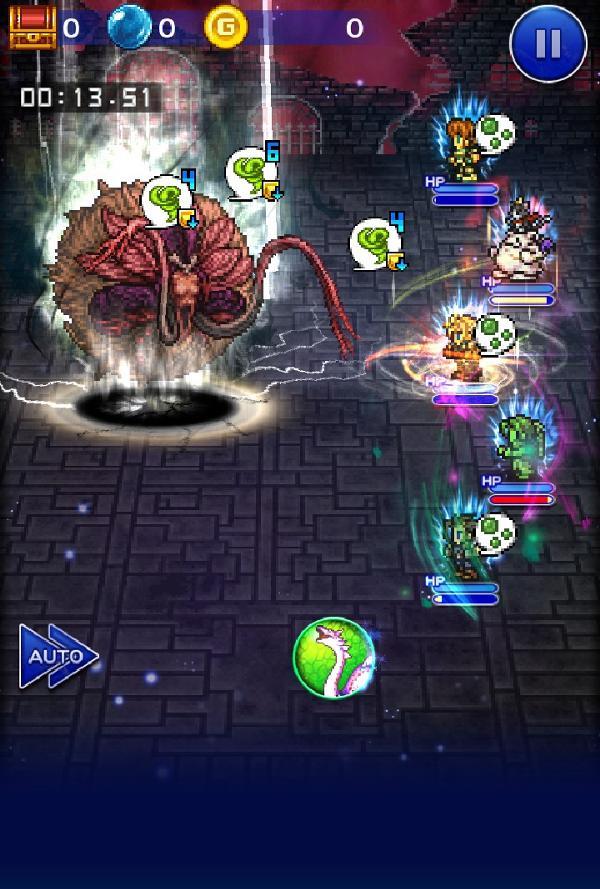Image resolution: width=600 pixels, height=889 pixels.
Task: Summon the green dragon magicite
Action: tap(332, 655)
